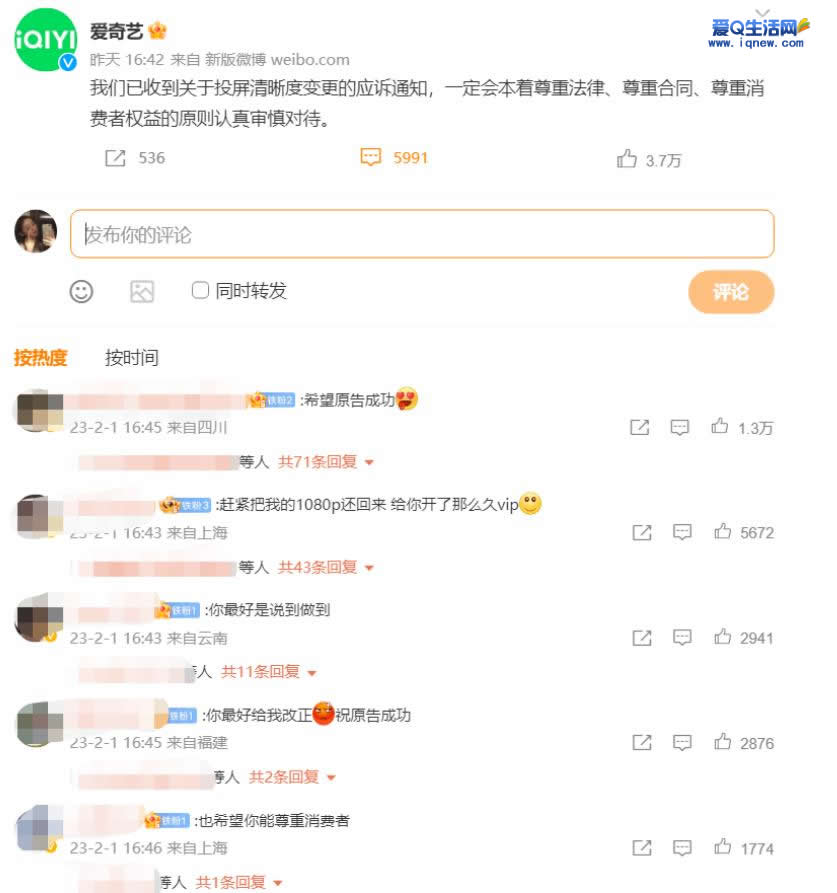Image resolution: width=837 pixels, height=893 pixels.
Task: Focus the 发布你的评论 comment field
Action: [x=422, y=234]
